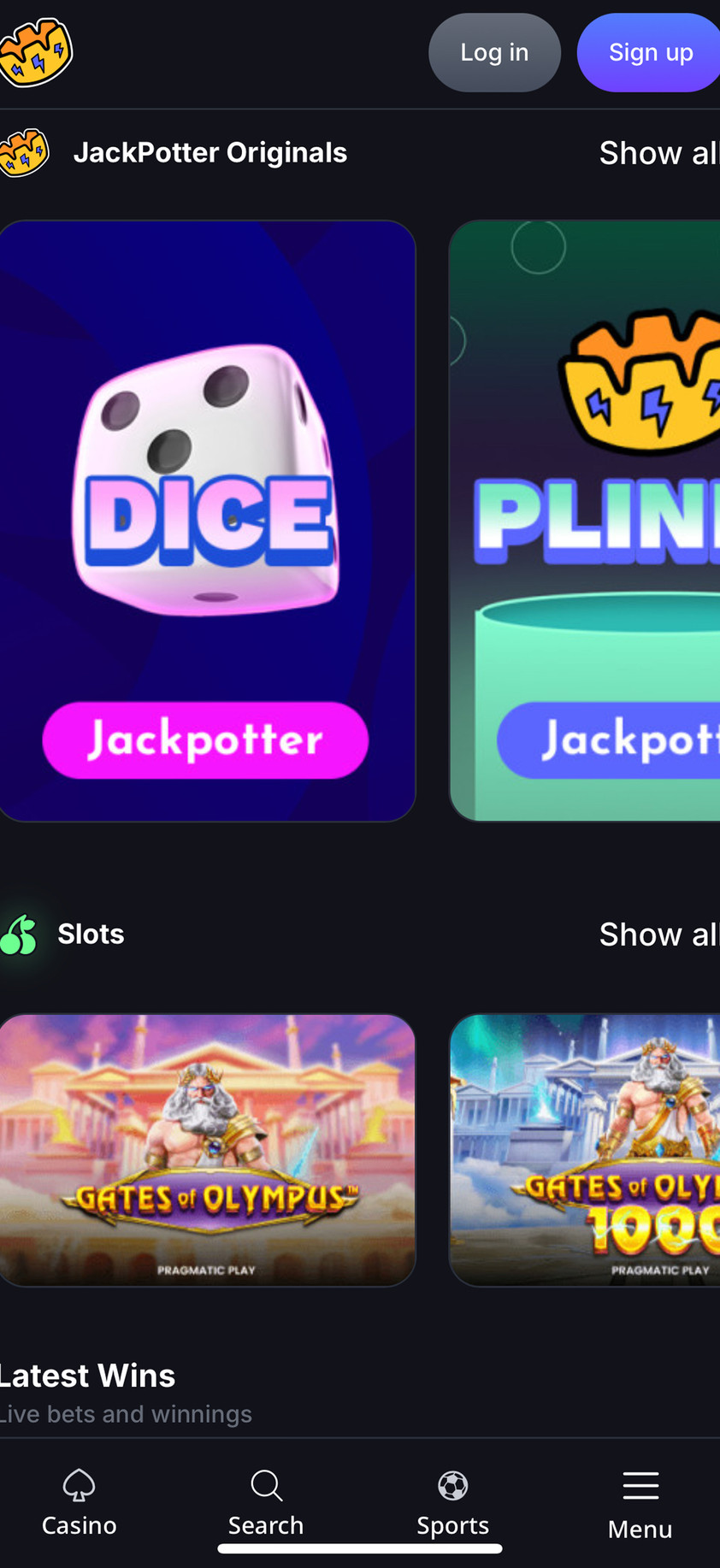Open the JackPotter crown logo home

(36, 52)
